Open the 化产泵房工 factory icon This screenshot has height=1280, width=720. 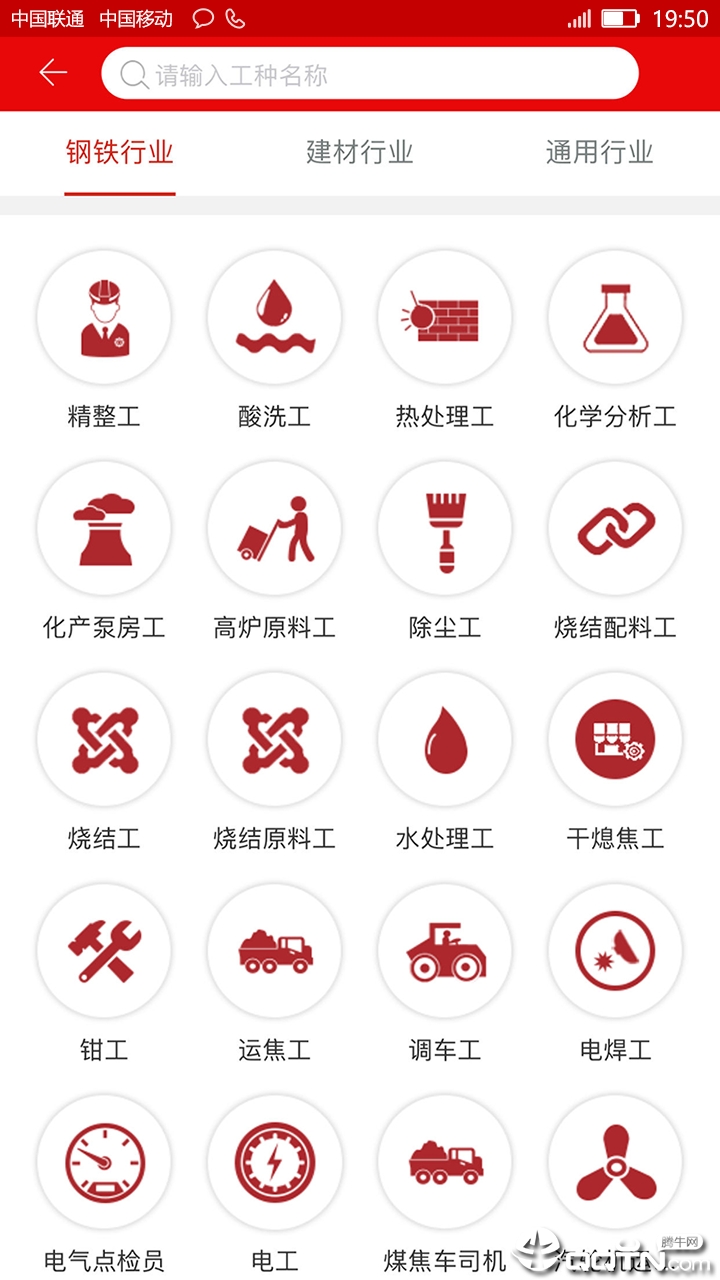104,528
